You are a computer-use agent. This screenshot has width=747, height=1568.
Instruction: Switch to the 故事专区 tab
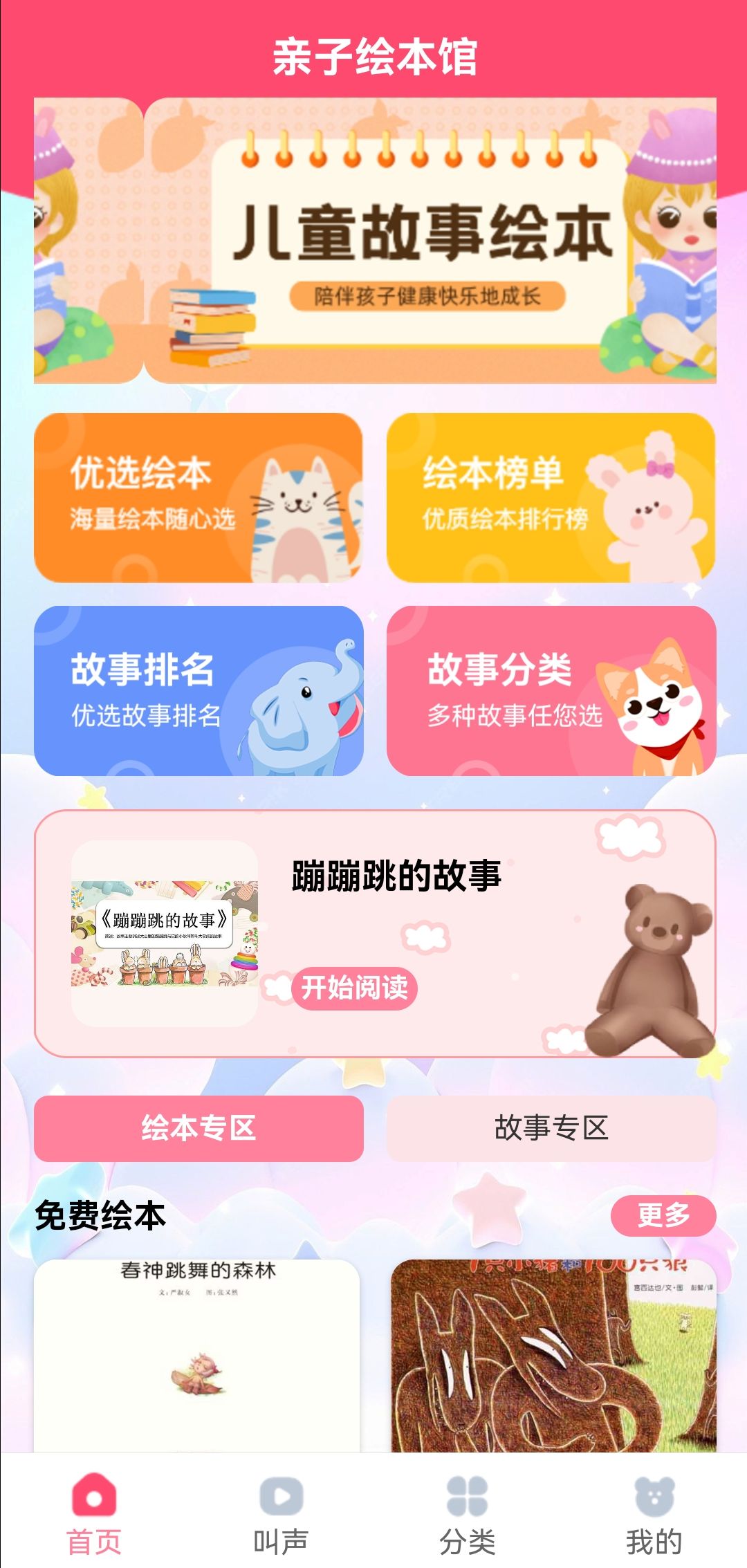point(551,1128)
